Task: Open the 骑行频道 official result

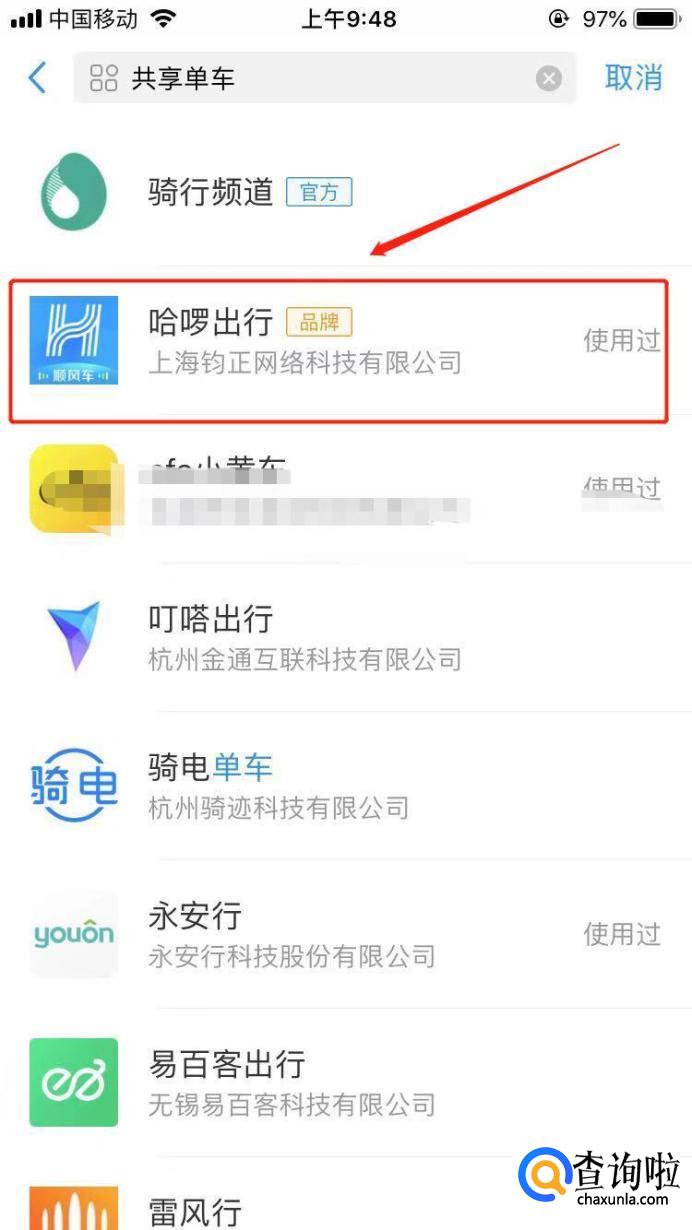Action: coord(346,192)
